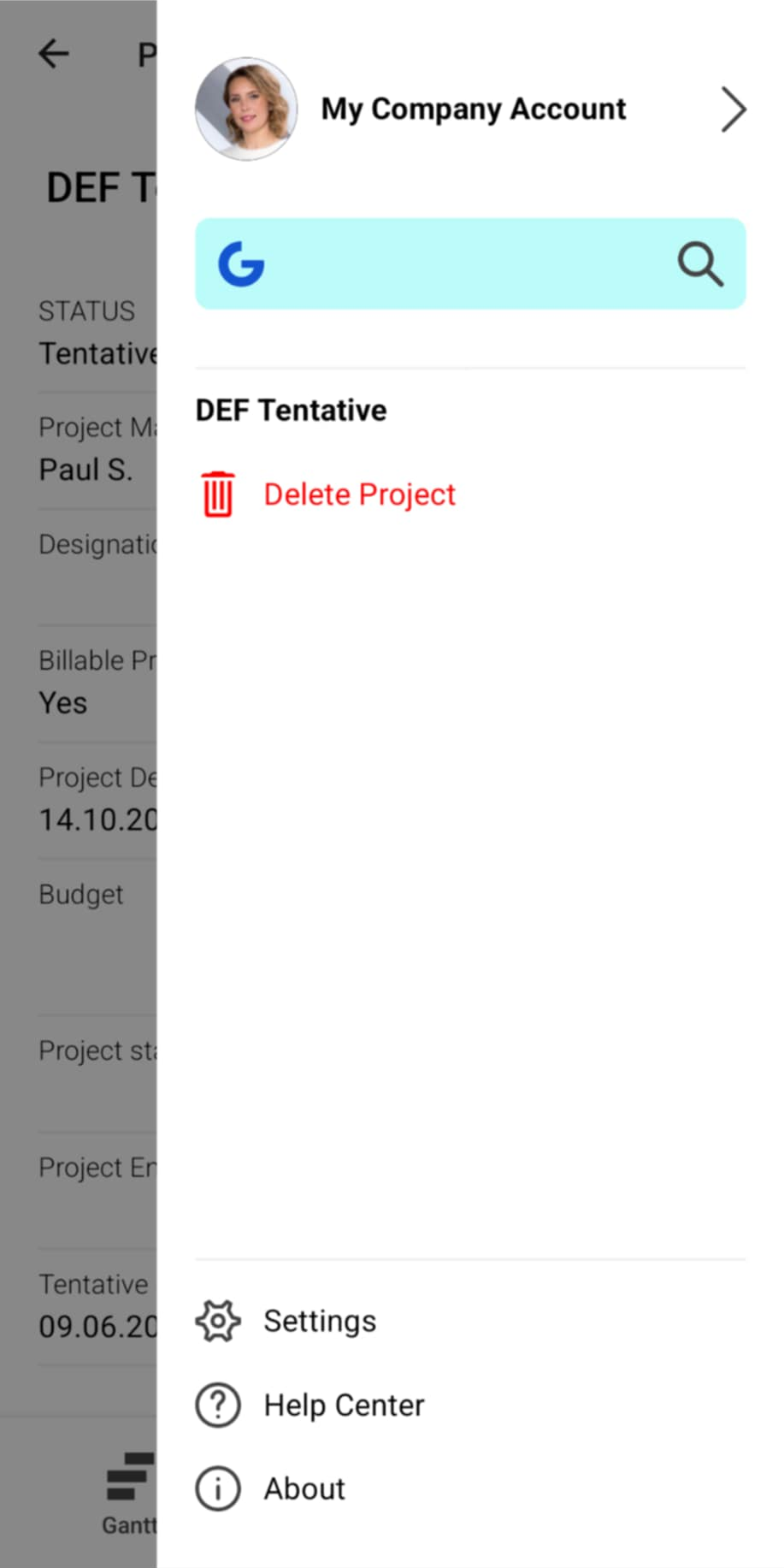784x1568 pixels.
Task: Expand My Company Account with the chevron
Action: click(734, 109)
